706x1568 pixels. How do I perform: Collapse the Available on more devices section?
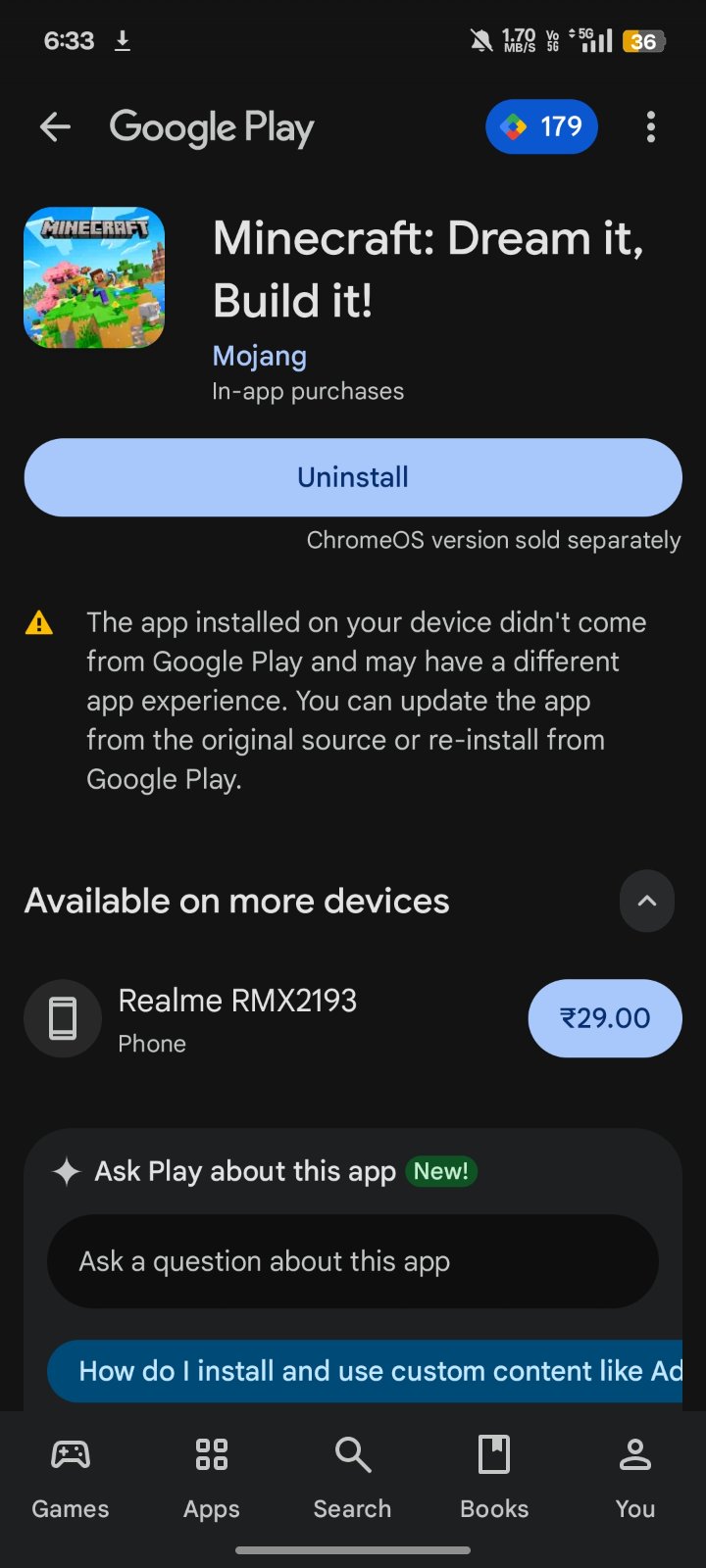[x=647, y=901]
